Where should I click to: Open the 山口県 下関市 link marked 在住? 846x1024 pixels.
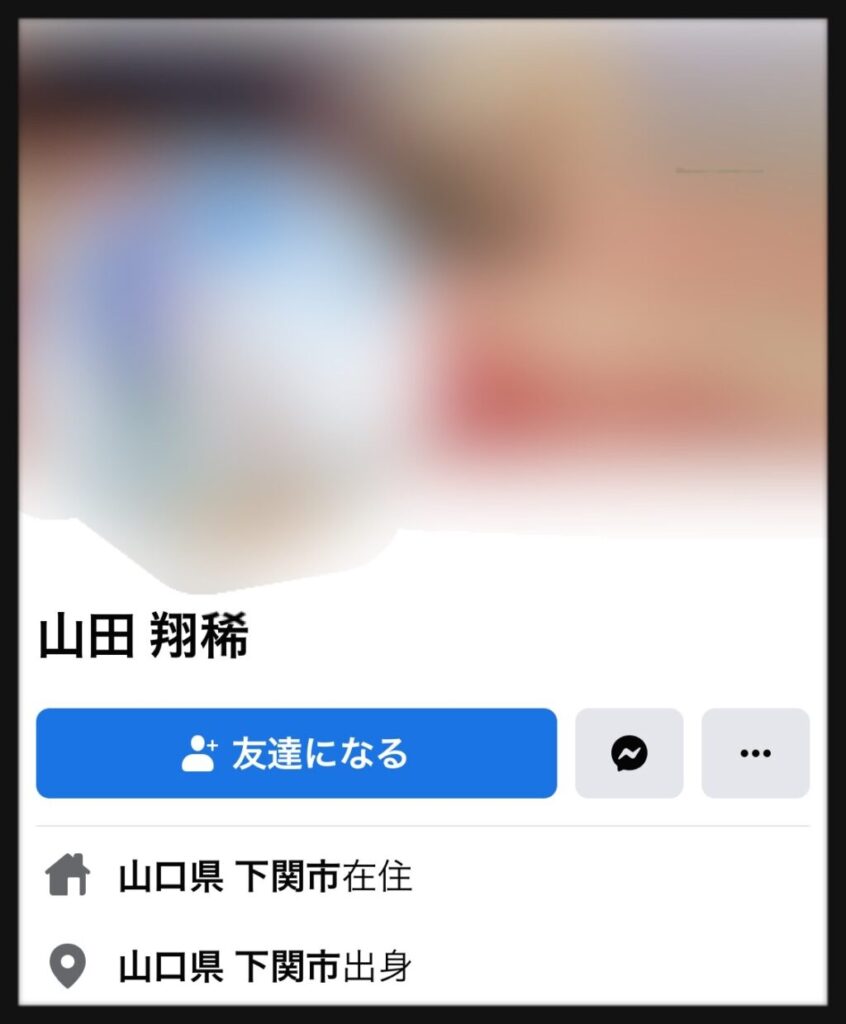pyautogui.click(x=229, y=877)
